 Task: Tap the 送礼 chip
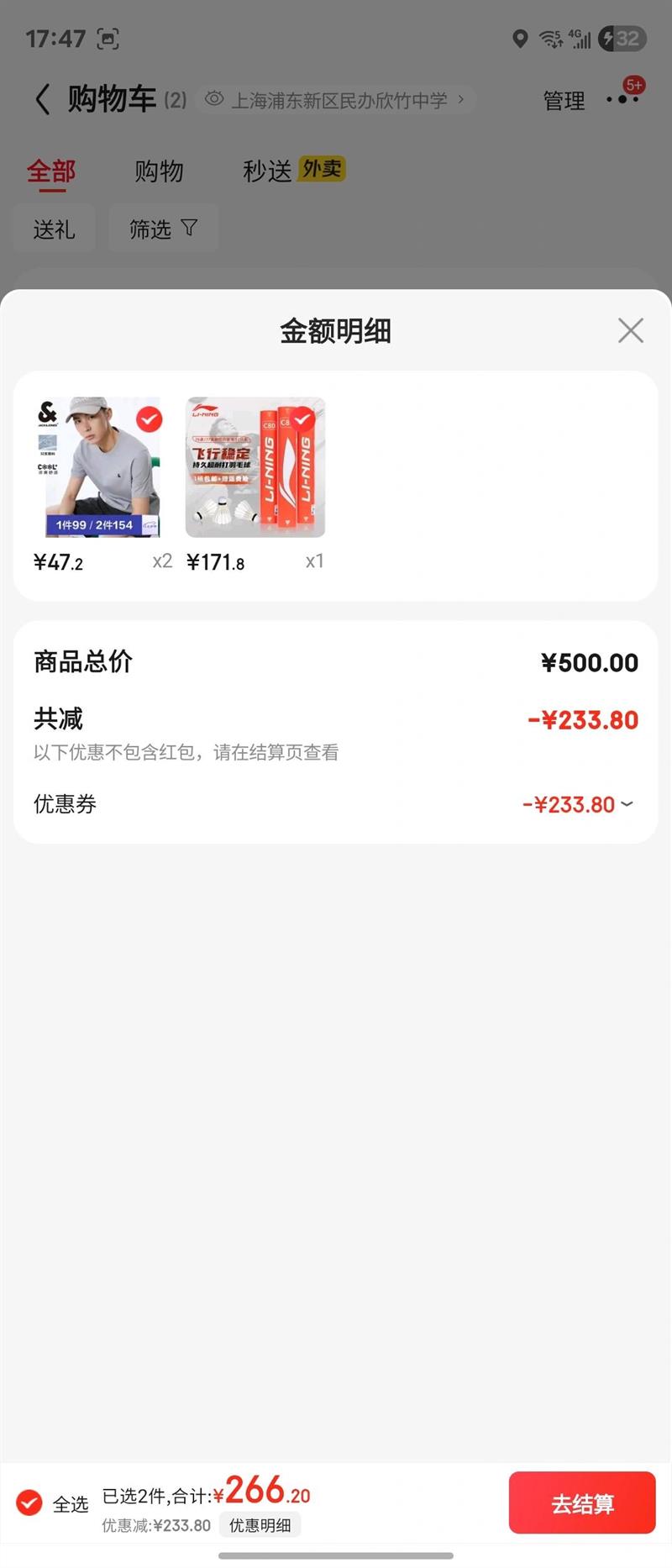coord(54,229)
